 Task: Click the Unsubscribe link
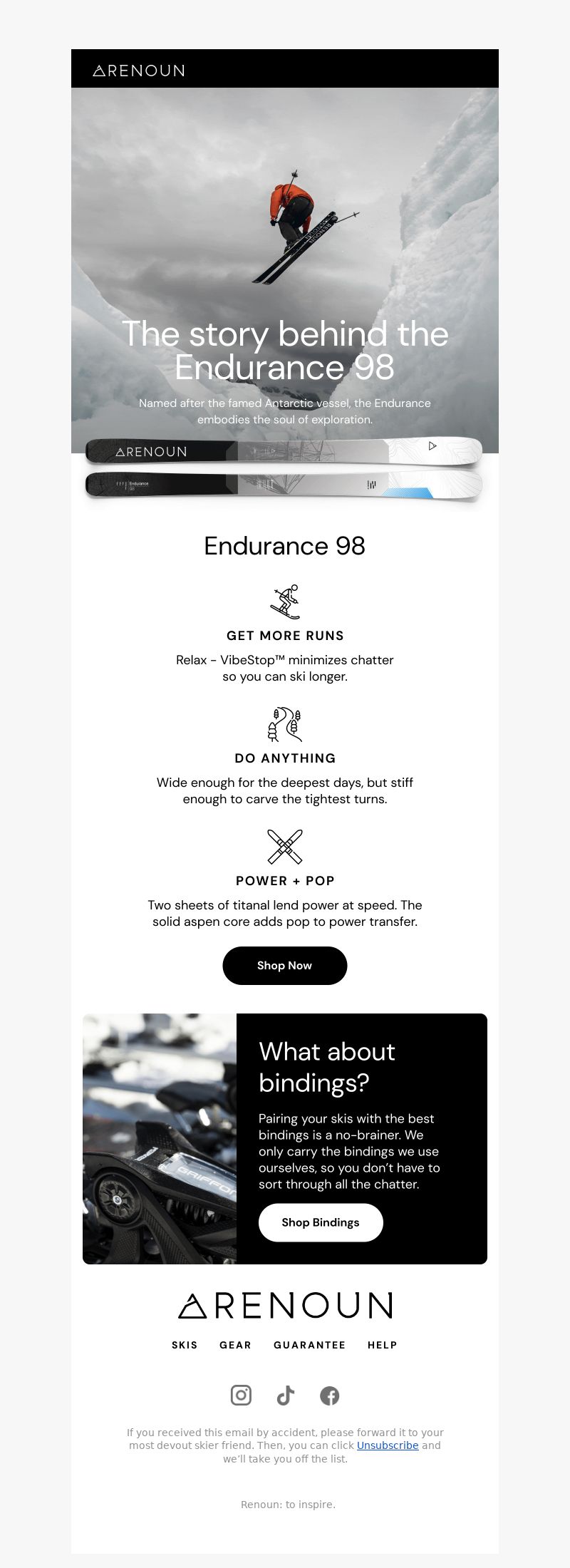click(387, 1445)
